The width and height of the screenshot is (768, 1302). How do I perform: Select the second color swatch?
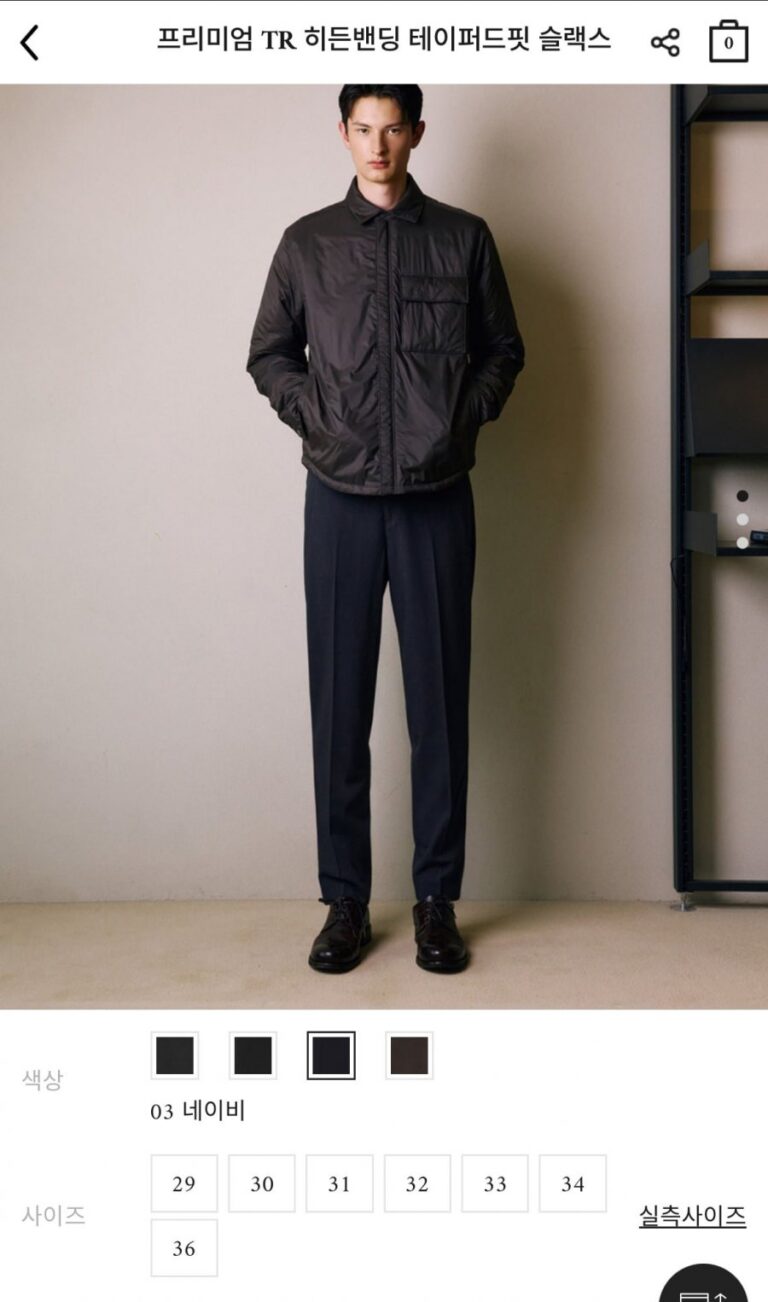(253, 1056)
